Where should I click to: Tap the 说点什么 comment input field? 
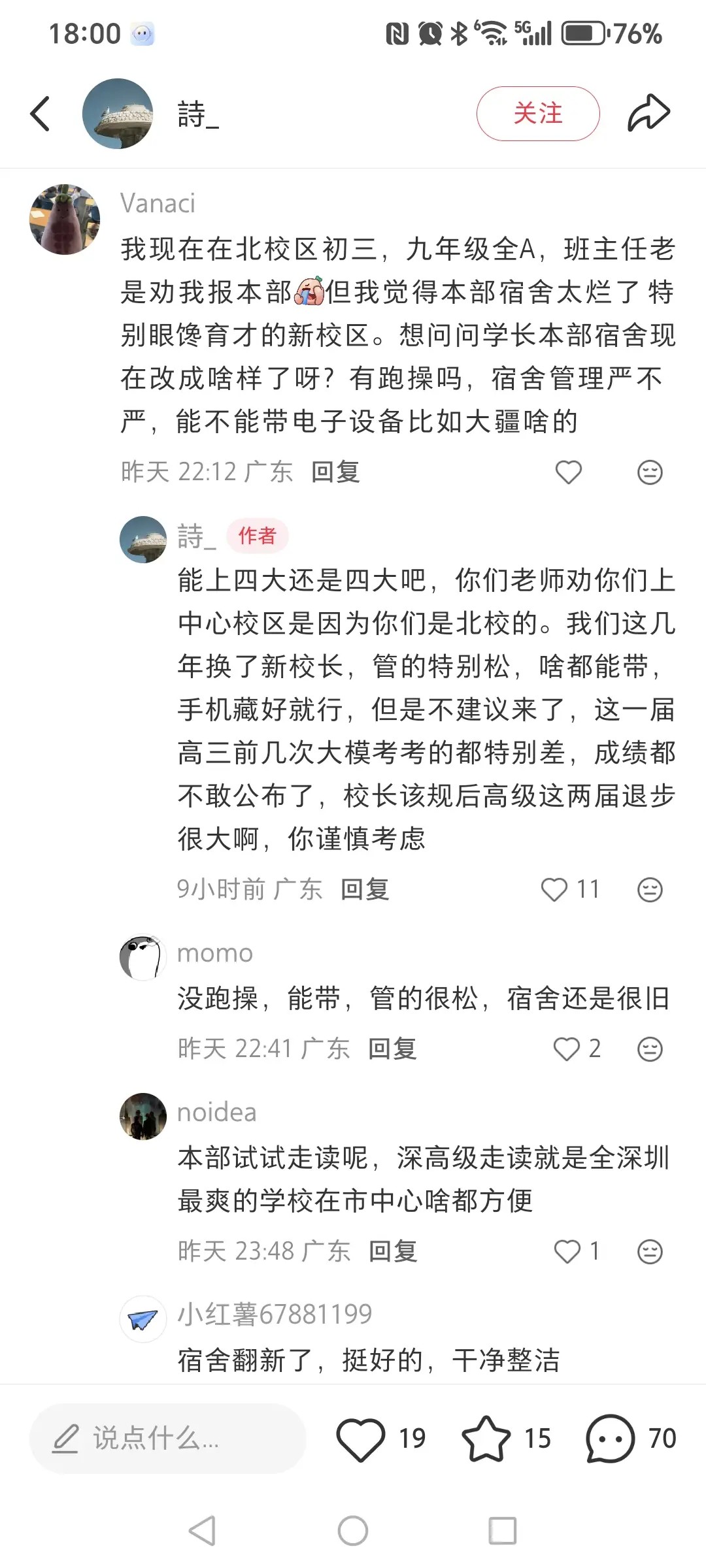click(x=168, y=1439)
